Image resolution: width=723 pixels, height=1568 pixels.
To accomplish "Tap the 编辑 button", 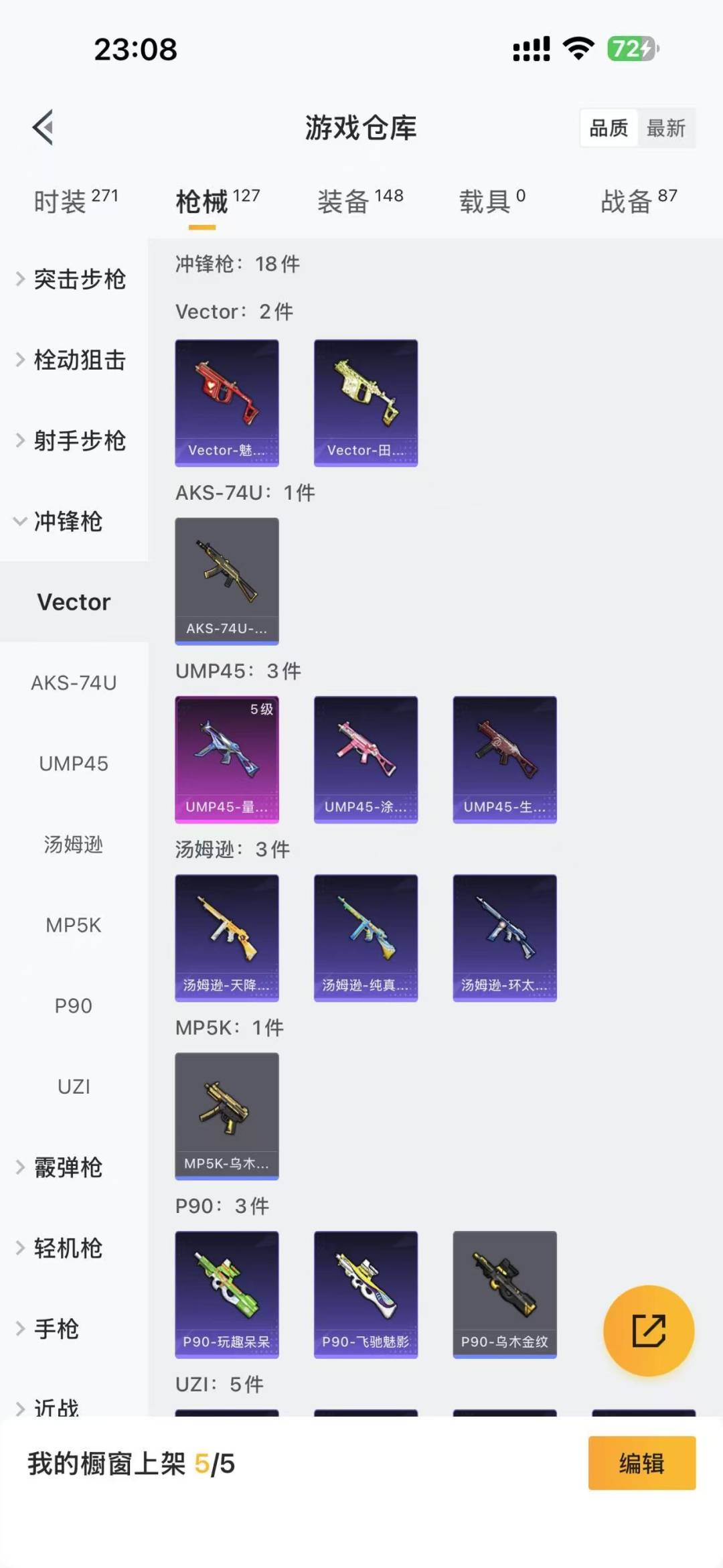I will click(641, 1463).
